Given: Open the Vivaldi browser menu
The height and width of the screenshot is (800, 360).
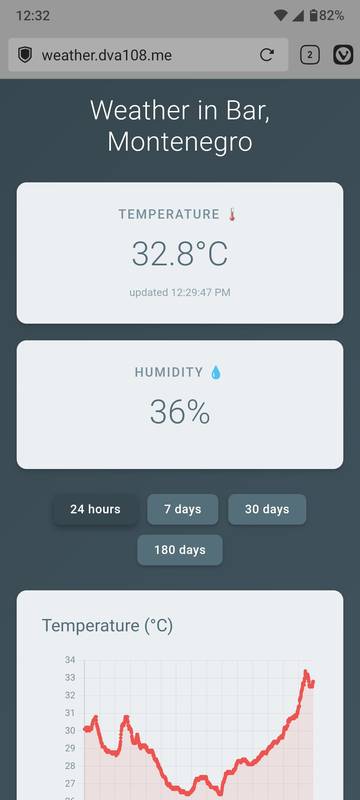Looking at the screenshot, I should (343, 55).
